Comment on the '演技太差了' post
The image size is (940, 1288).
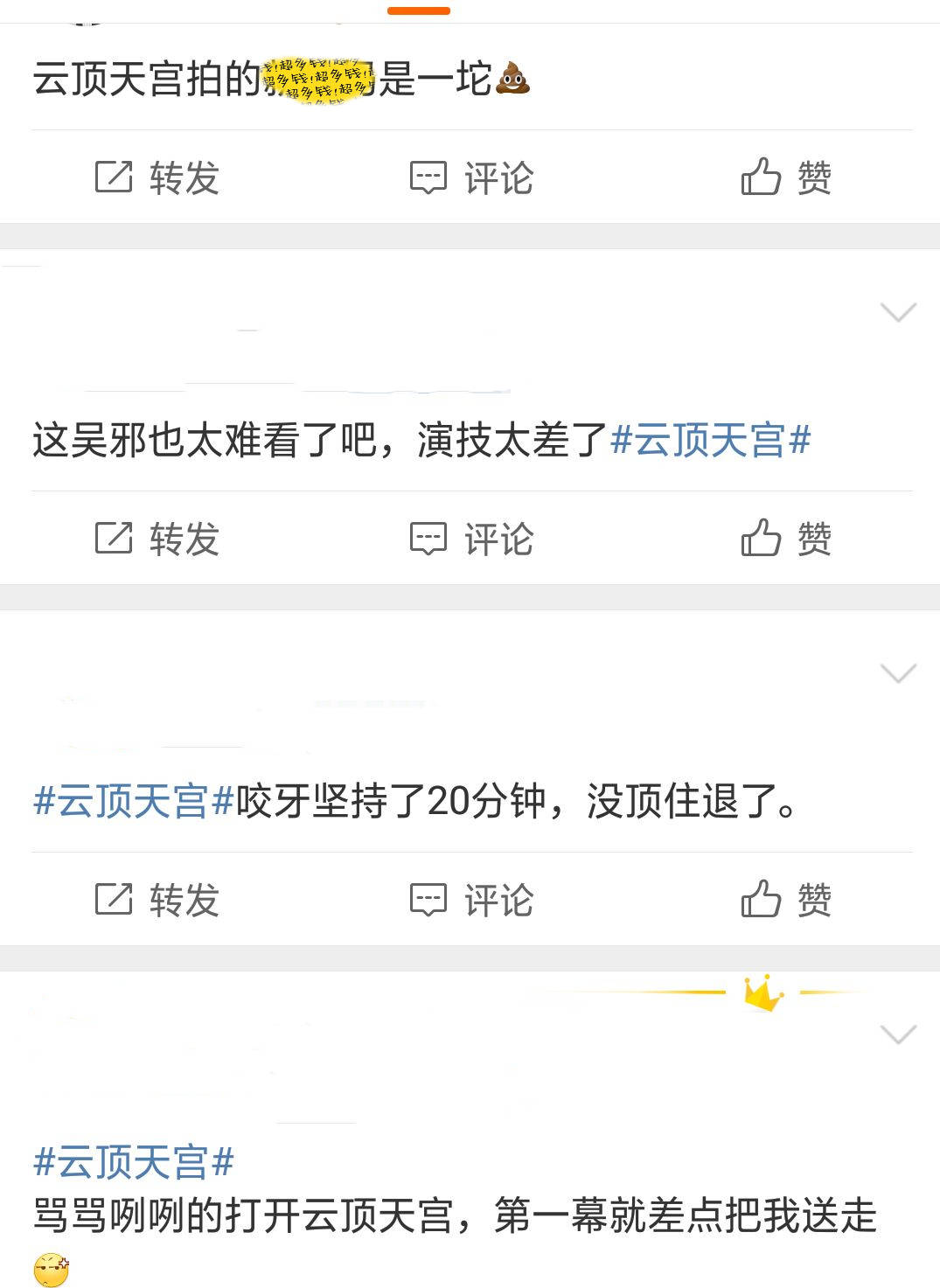pyautogui.click(x=472, y=539)
